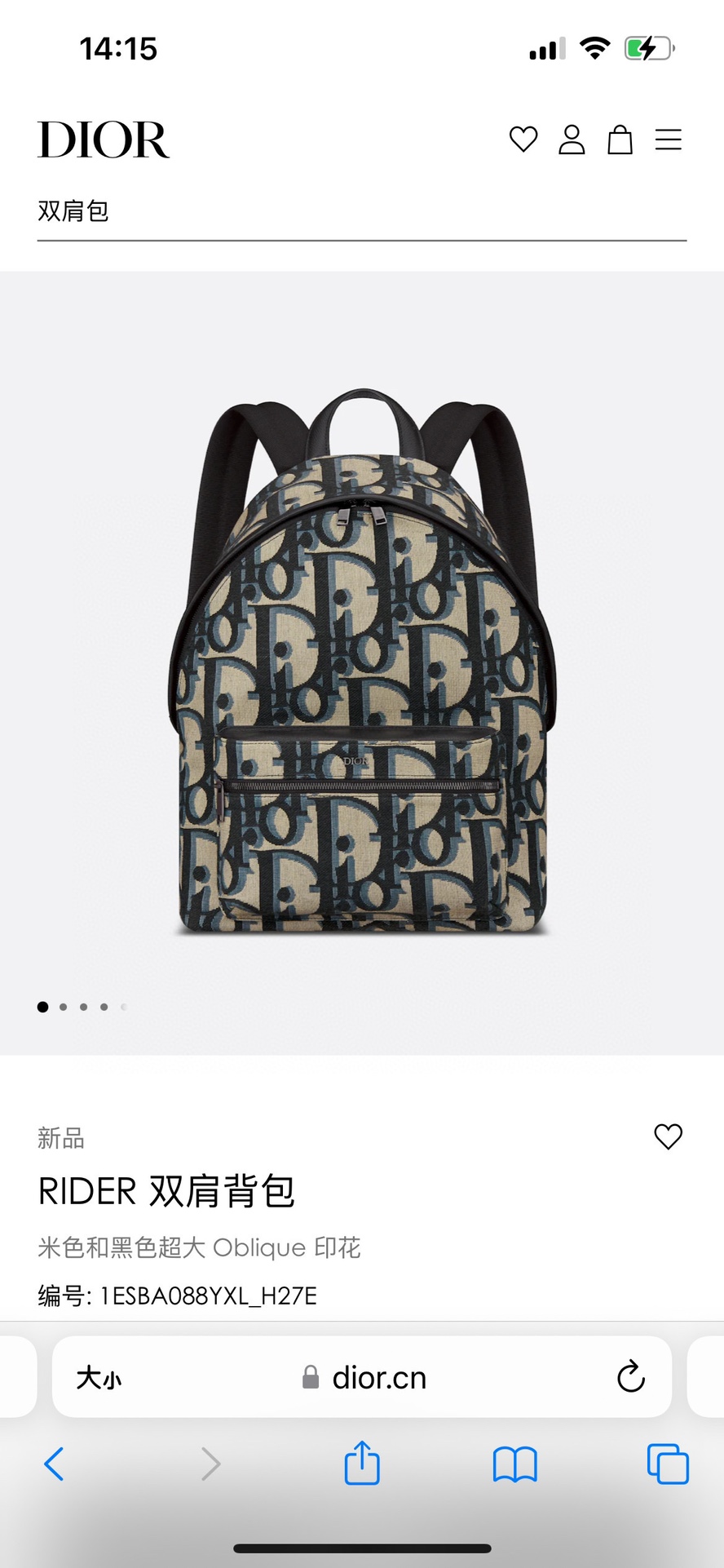This screenshot has height=1568, width=724.
Task: Open the wishlist heart in the header
Action: pyautogui.click(x=523, y=140)
